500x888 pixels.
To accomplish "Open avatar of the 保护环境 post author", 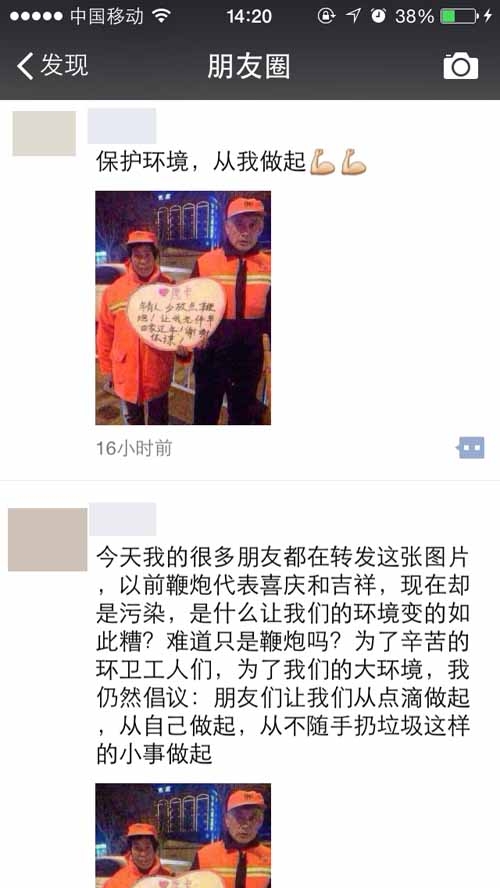I will coord(44,133).
